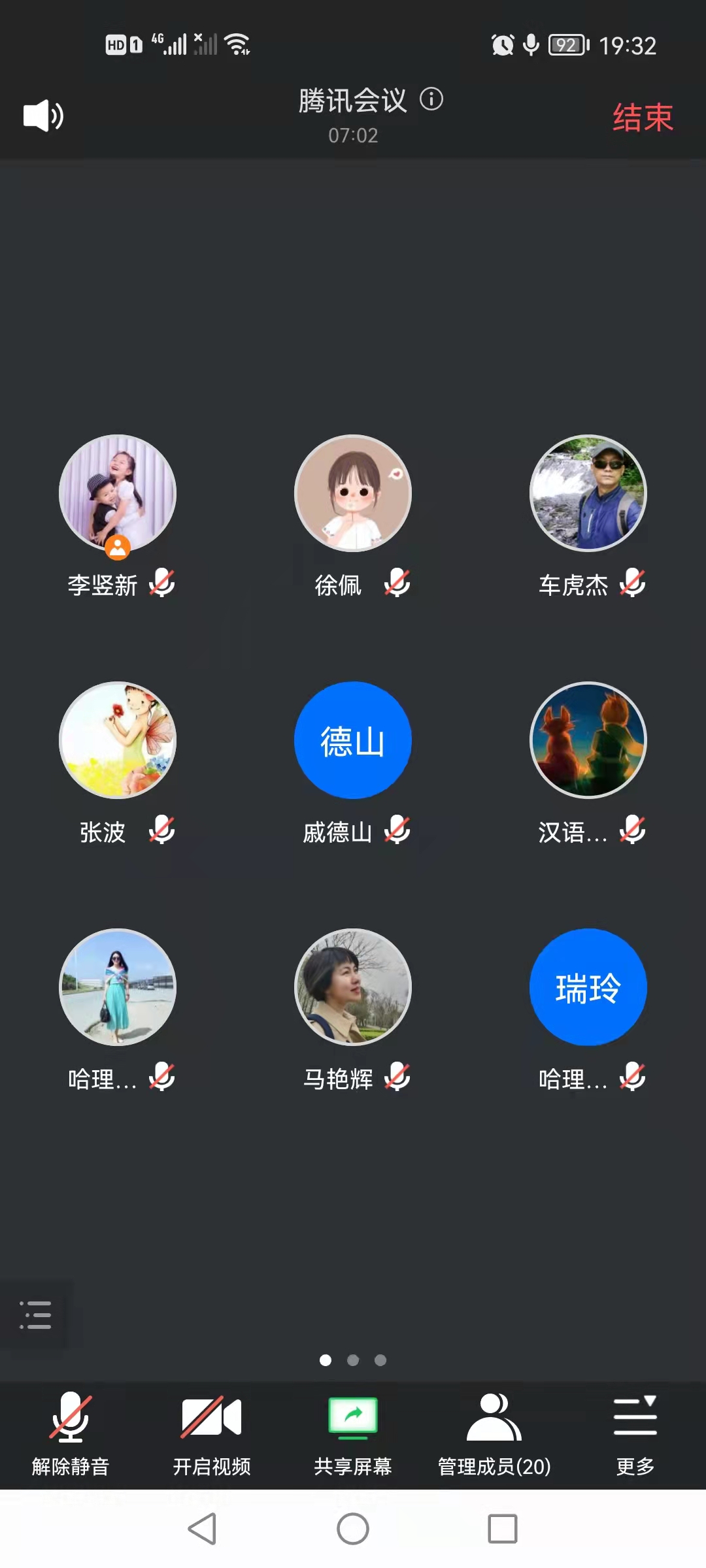Open meeting info next to 腾讯会议
The image size is (706, 1568).
click(431, 99)
